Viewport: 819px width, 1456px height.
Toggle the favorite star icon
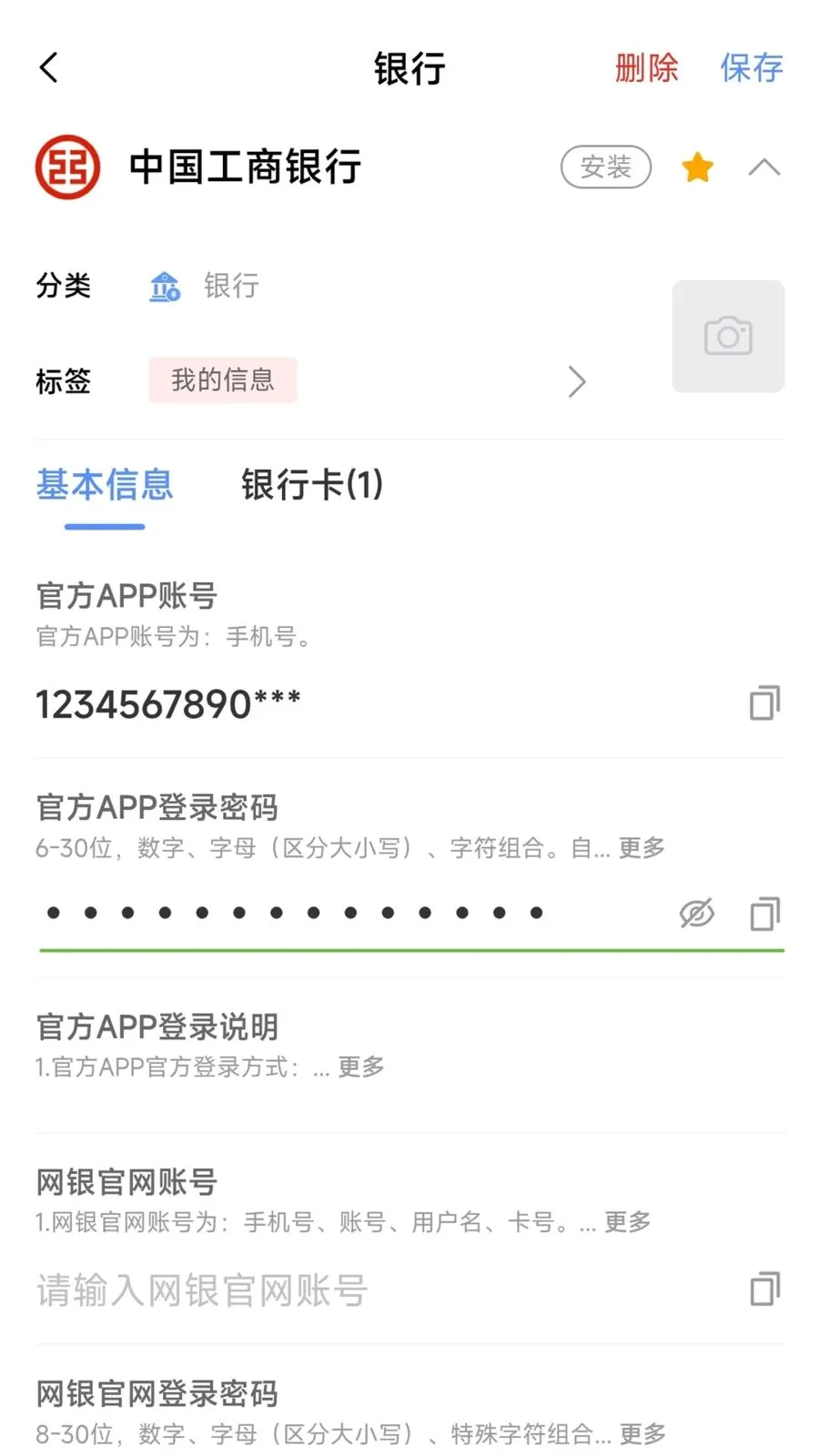pos(698,167)
